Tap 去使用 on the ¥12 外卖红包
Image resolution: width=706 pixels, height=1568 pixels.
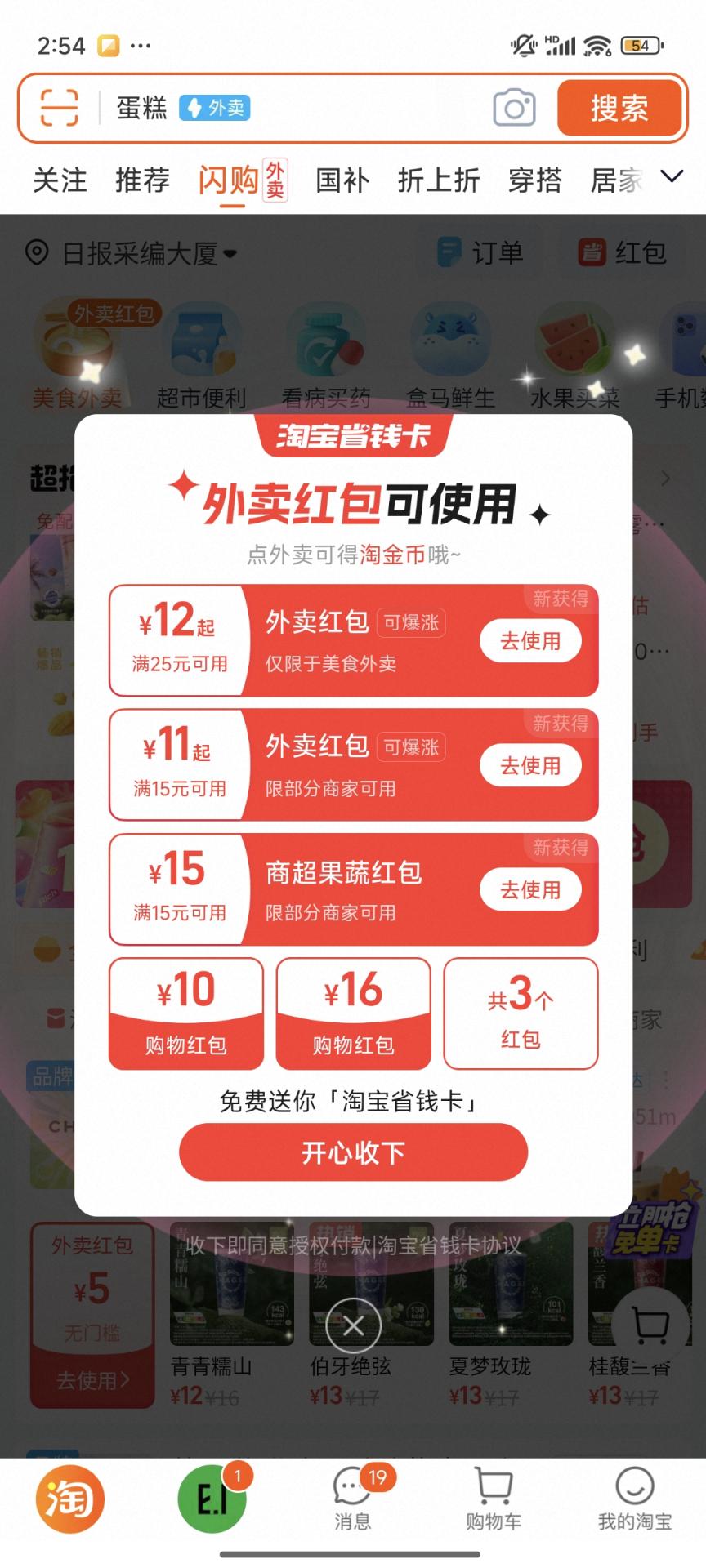530,641
